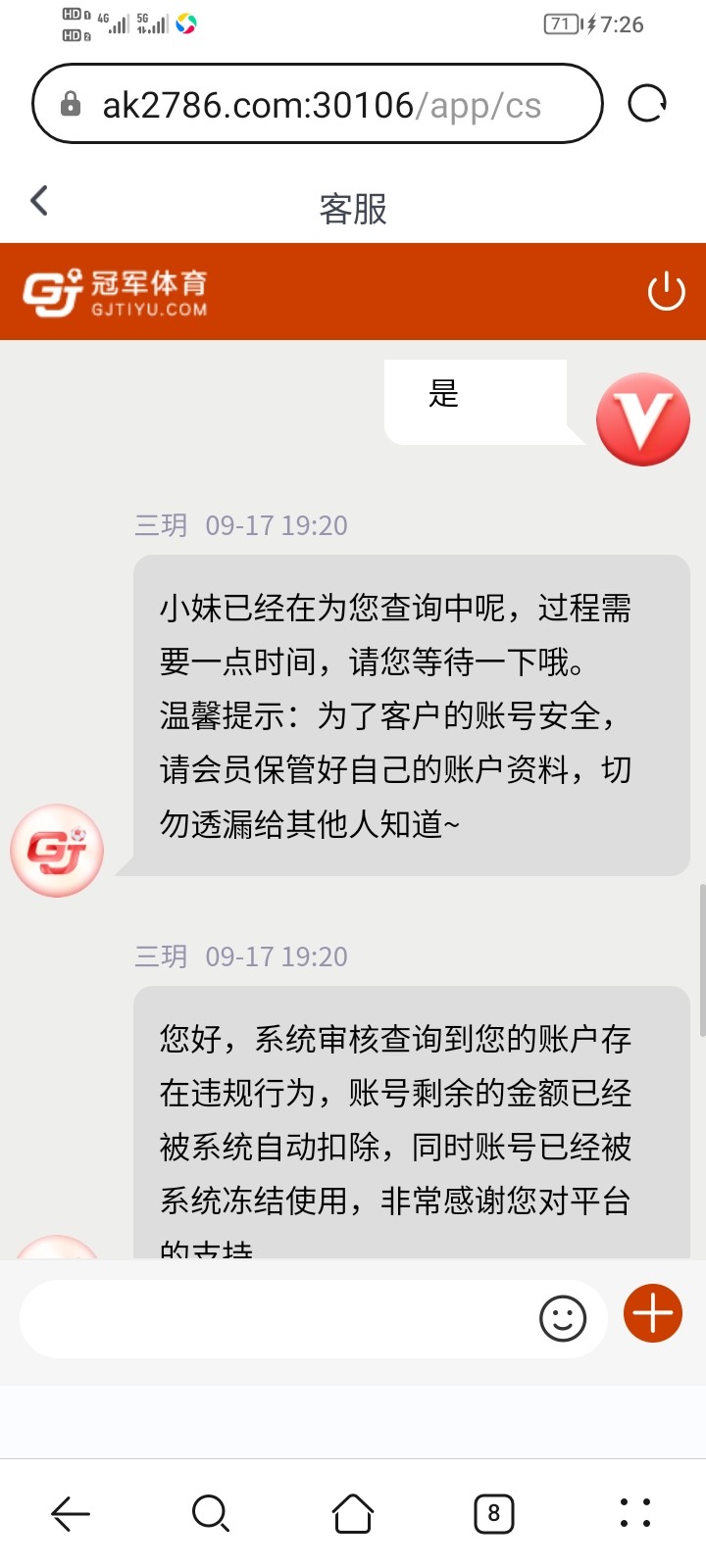Tap the browser back arrow at bottom
Image resolution: width=706 pixels, height=1568 pixels.
tap(71, 1514)
